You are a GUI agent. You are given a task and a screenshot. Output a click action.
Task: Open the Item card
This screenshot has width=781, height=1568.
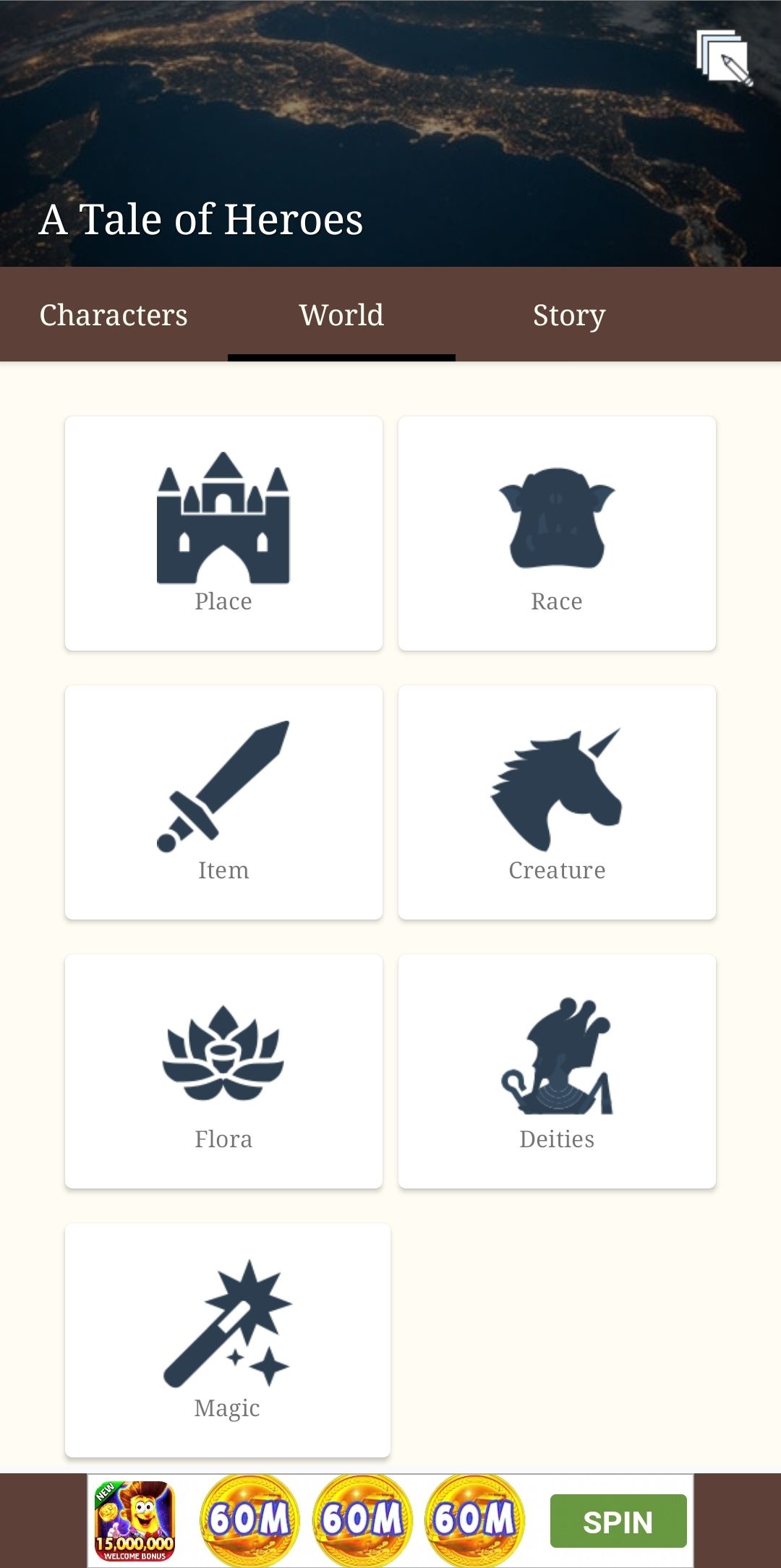pyautogui.click(x=223, y=802)
